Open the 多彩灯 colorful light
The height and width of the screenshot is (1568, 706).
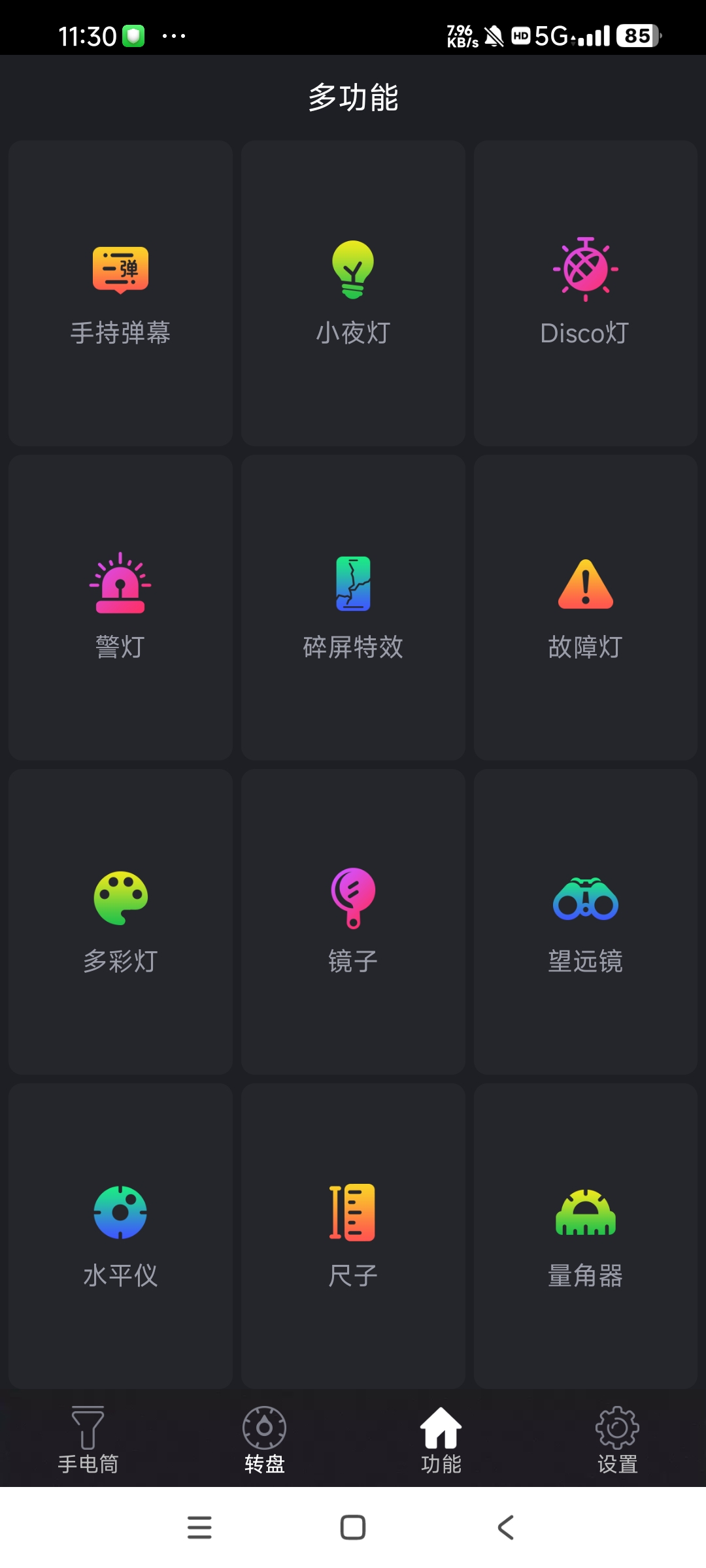[x=120, y=921]
